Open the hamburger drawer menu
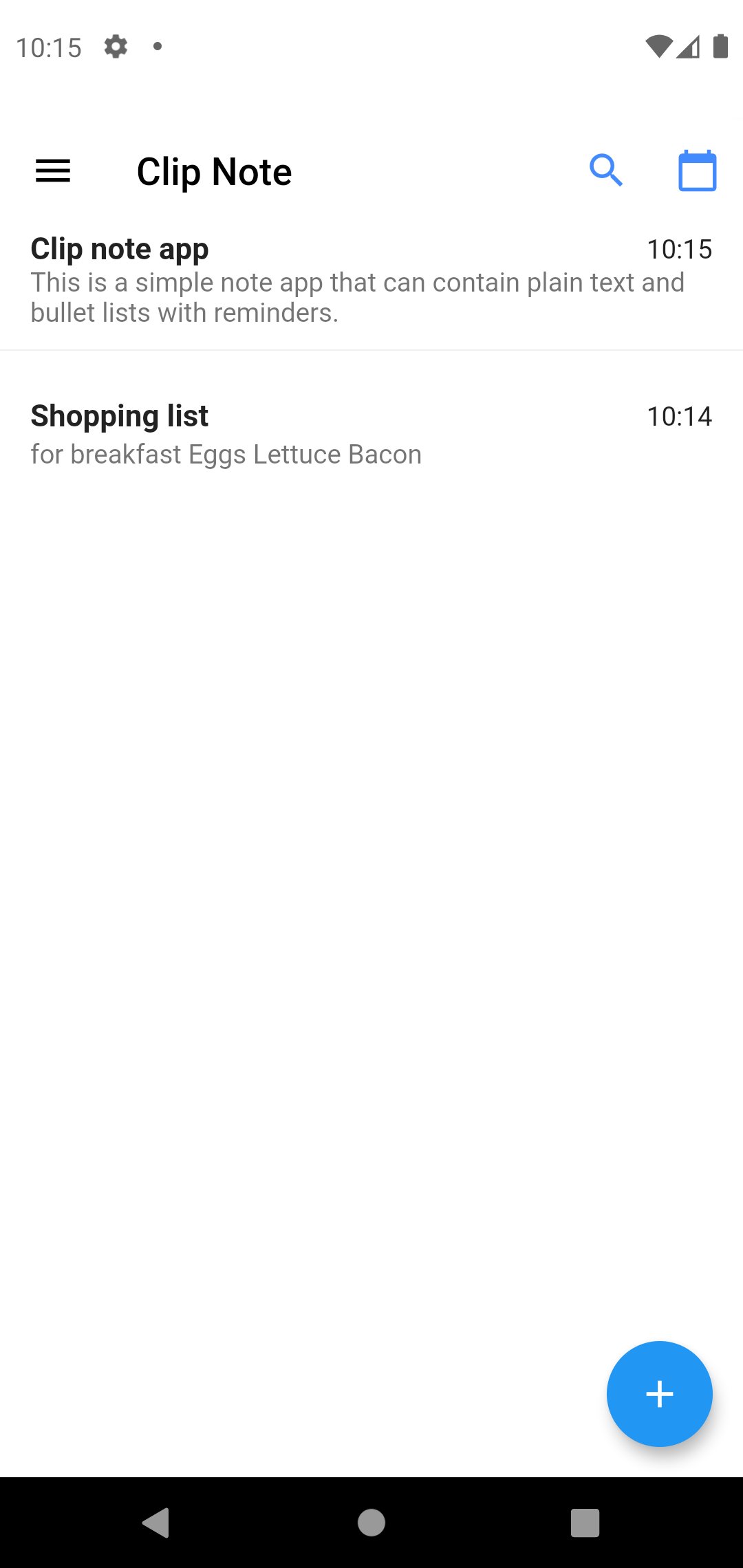The image size is (743, 1568). point(53,171)
